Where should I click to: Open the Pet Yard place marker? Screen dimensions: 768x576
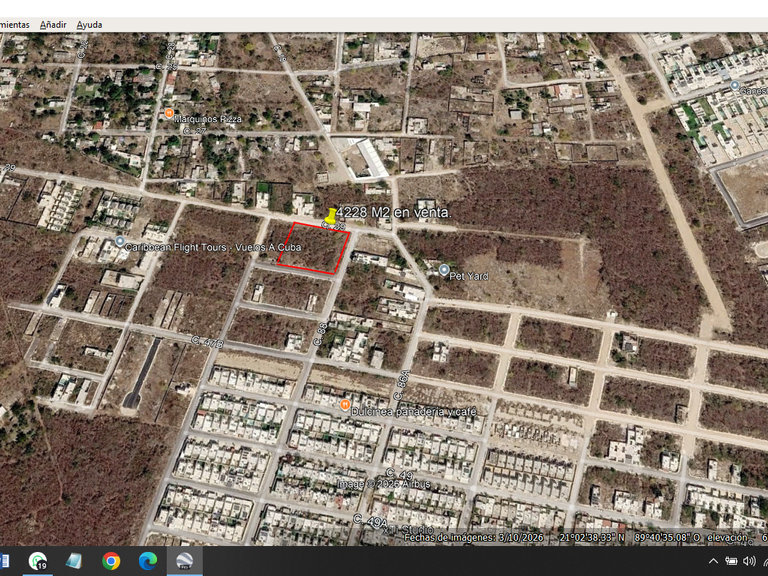[x=444, y=270]
